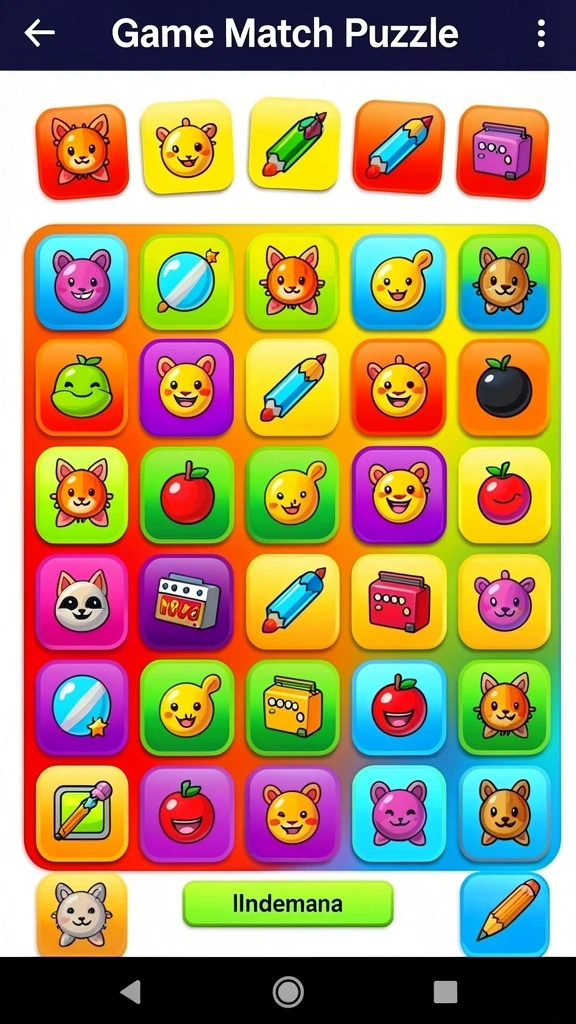Go back using the app bar arrow

[x=39, y=33]
